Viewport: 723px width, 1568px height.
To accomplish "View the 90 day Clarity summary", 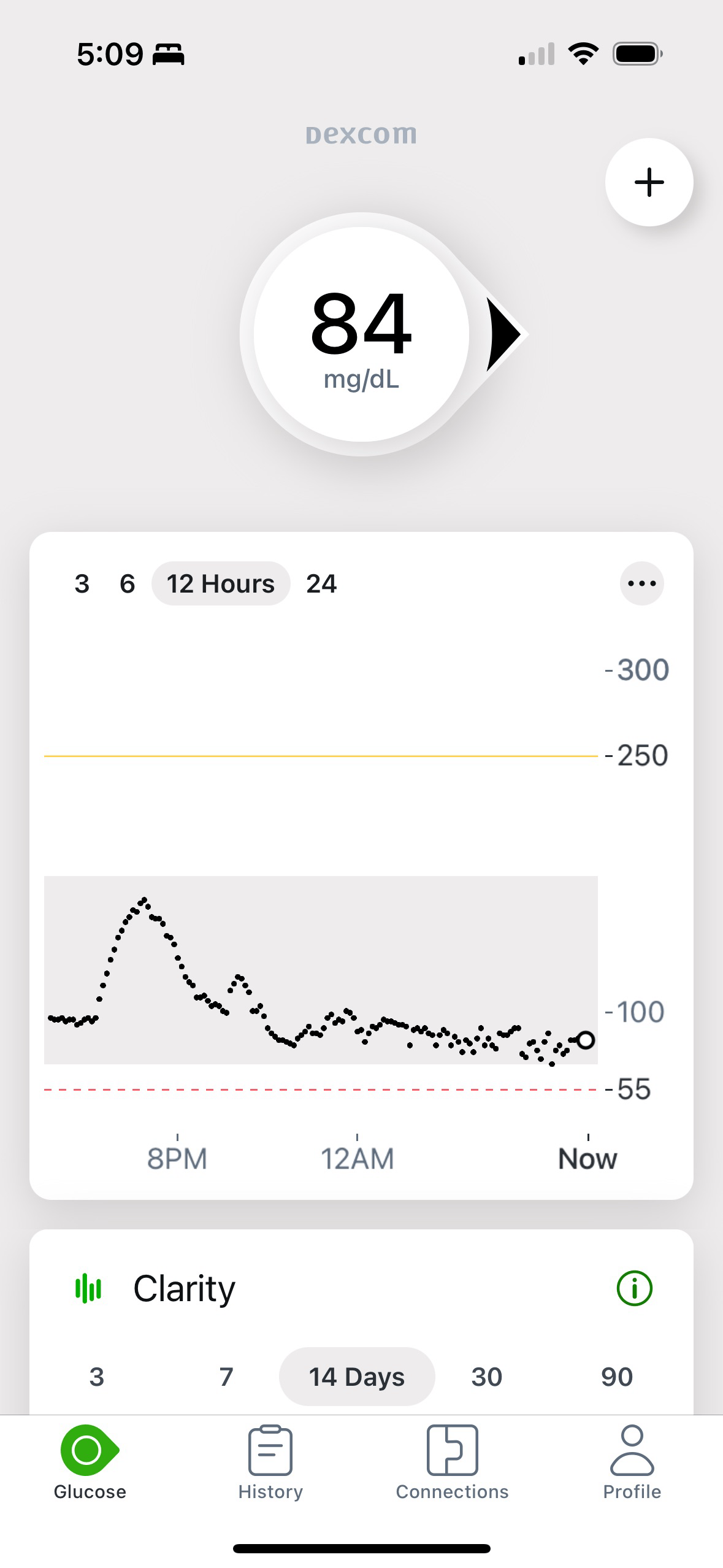I will [617, 1376].
